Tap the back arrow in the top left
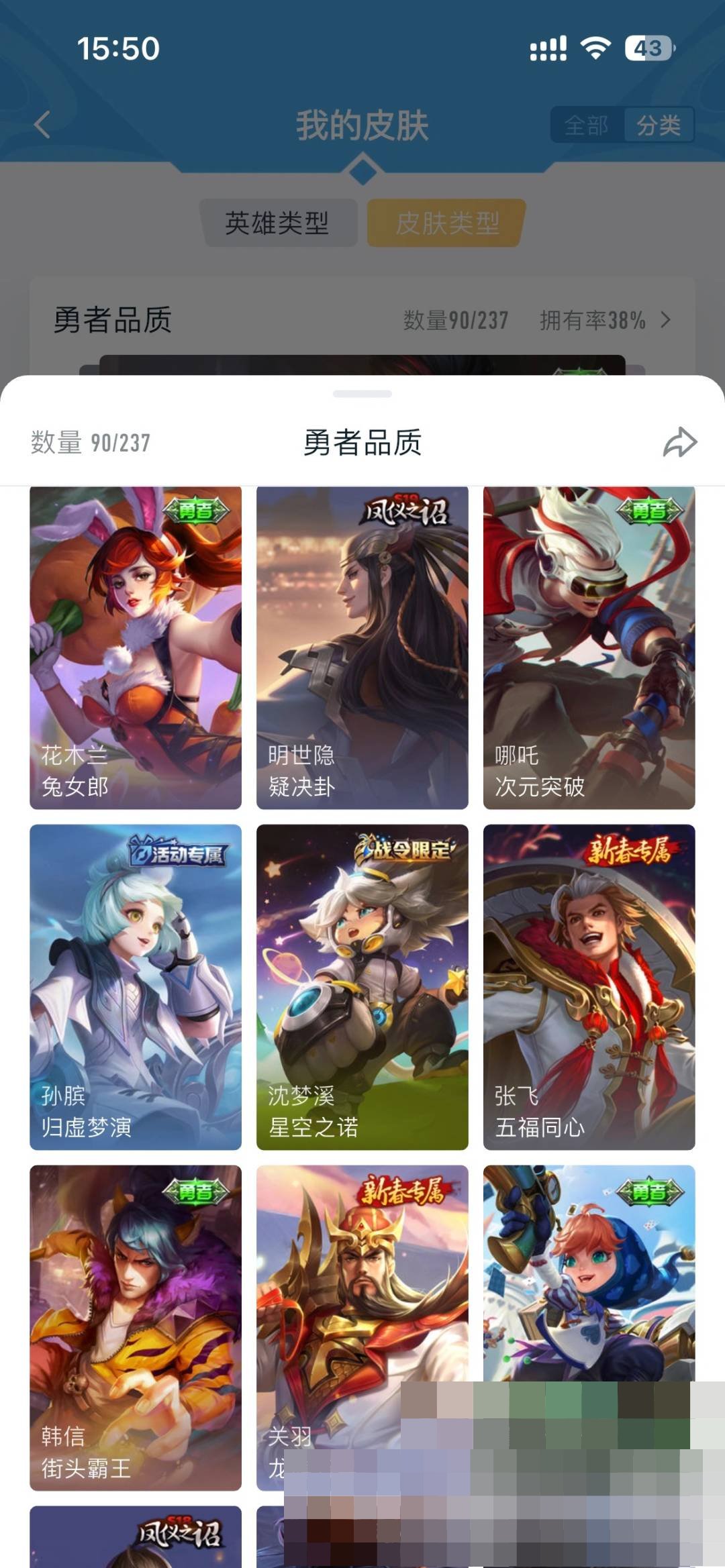 tap(42, 124)
